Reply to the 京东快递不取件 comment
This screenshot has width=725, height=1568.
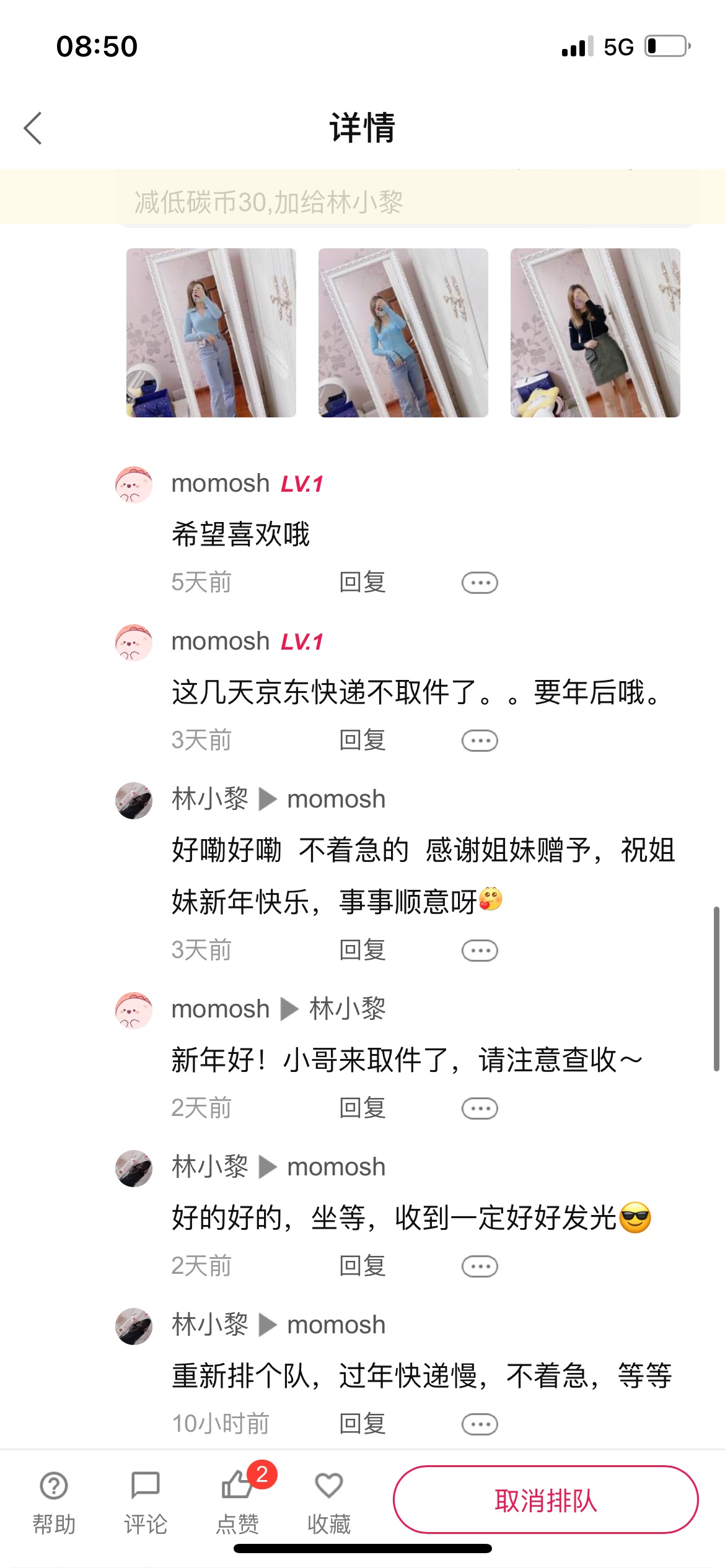click(362, 740)
